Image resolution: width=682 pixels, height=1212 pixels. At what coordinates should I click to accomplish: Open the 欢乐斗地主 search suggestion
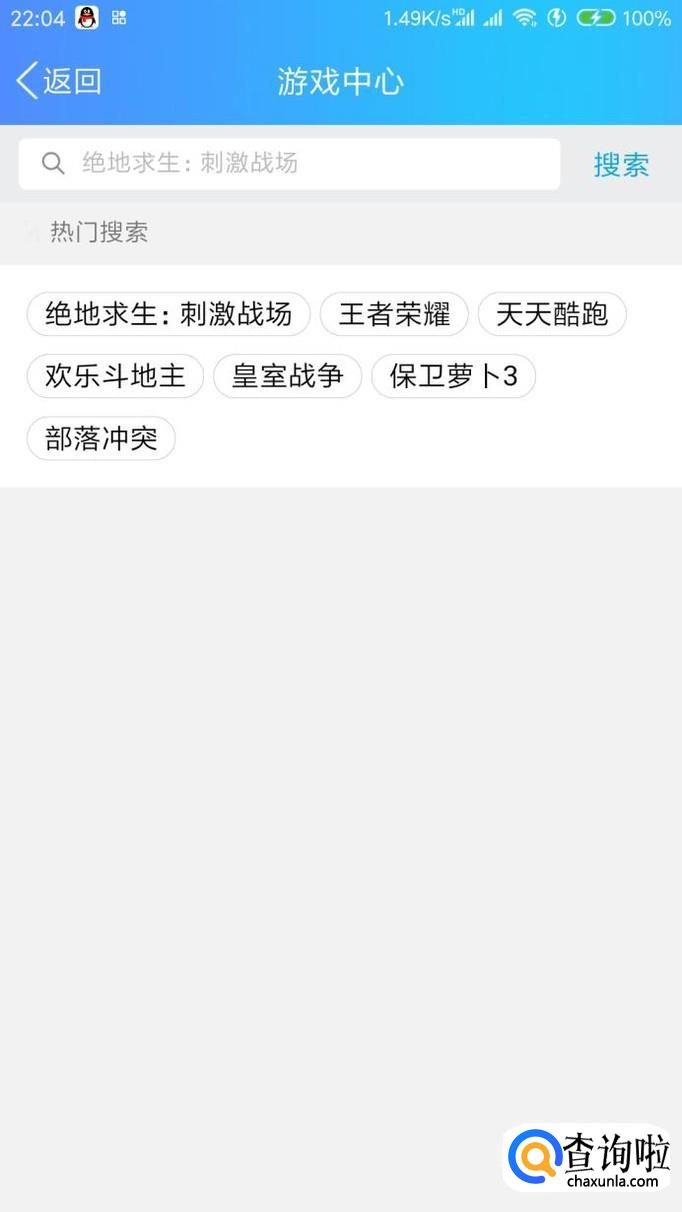pyautogui.click(x=115, y=376)
